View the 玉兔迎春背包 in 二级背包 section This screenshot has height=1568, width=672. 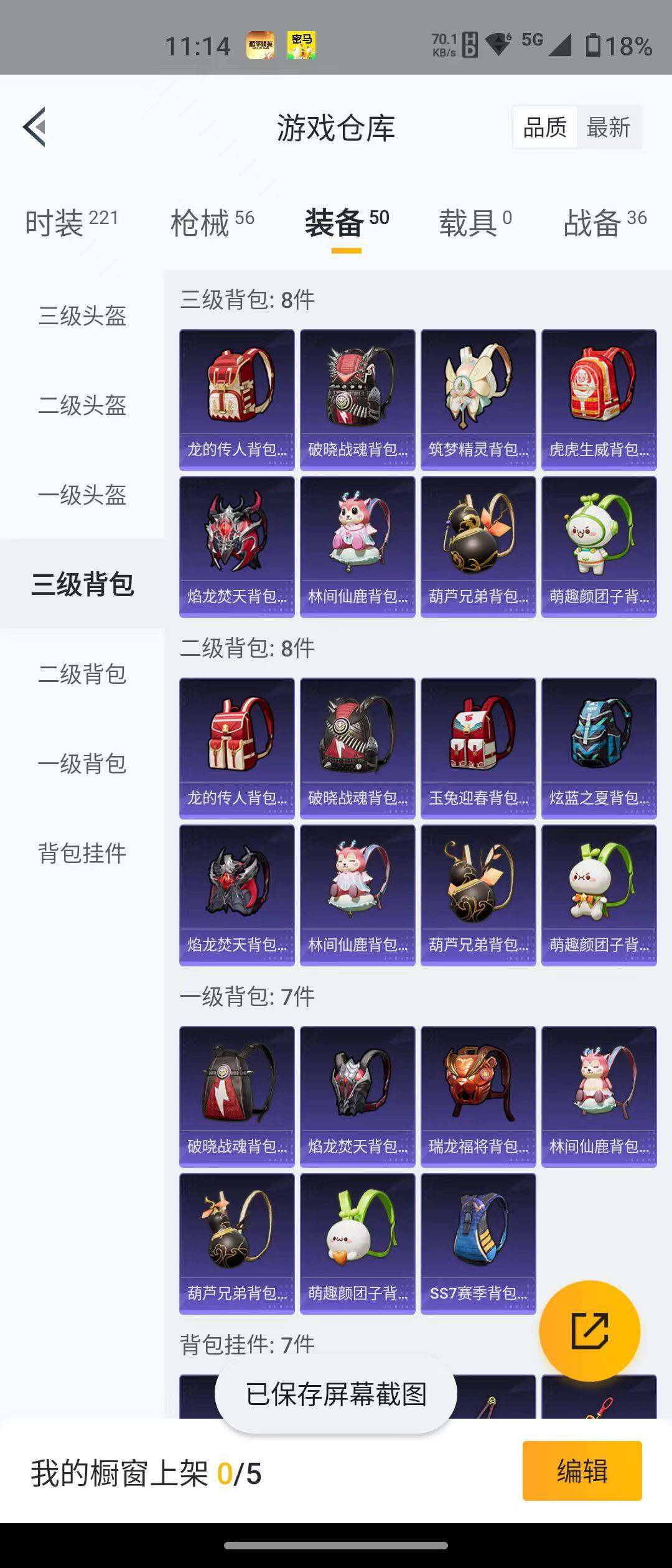[478, 747]
